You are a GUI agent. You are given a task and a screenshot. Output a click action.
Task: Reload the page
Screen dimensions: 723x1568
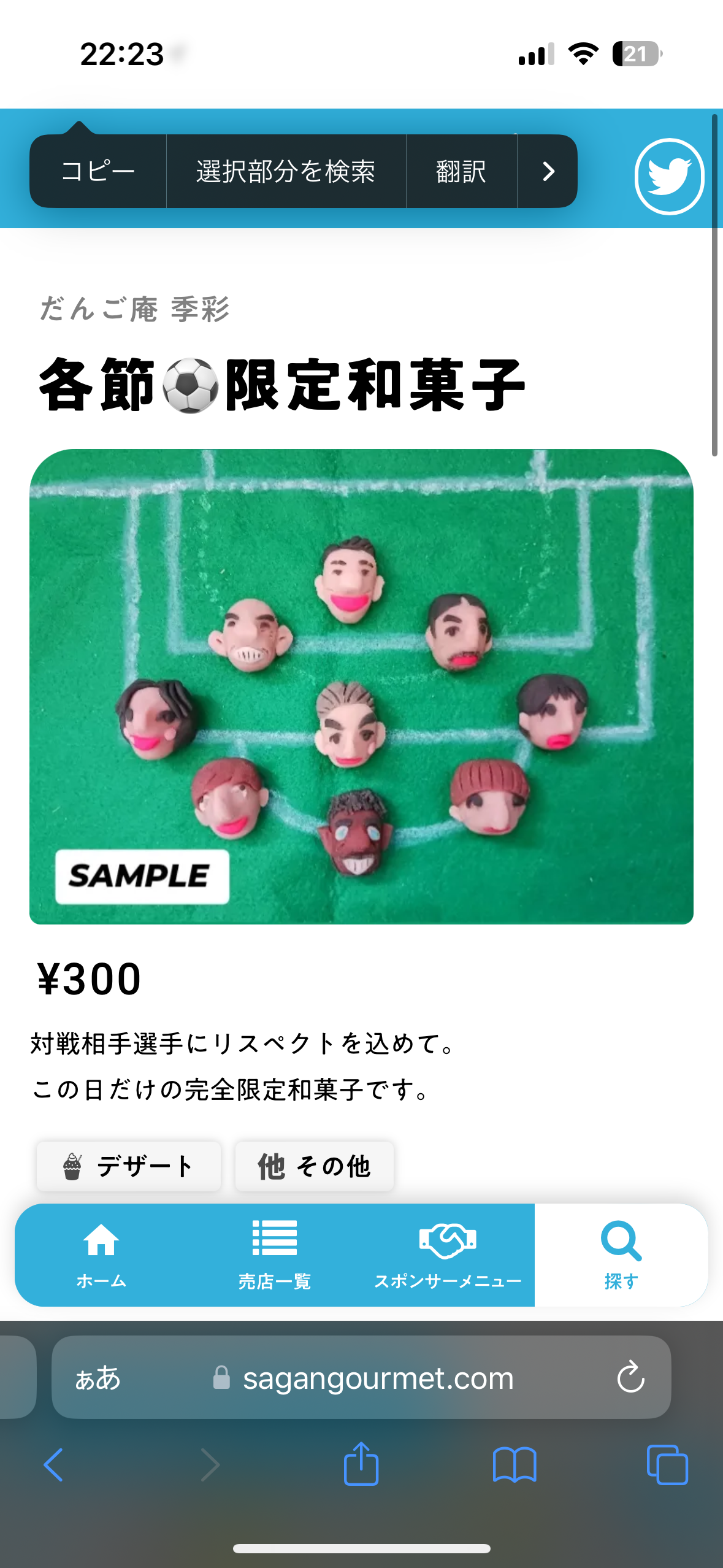[x=630, y=1378]
